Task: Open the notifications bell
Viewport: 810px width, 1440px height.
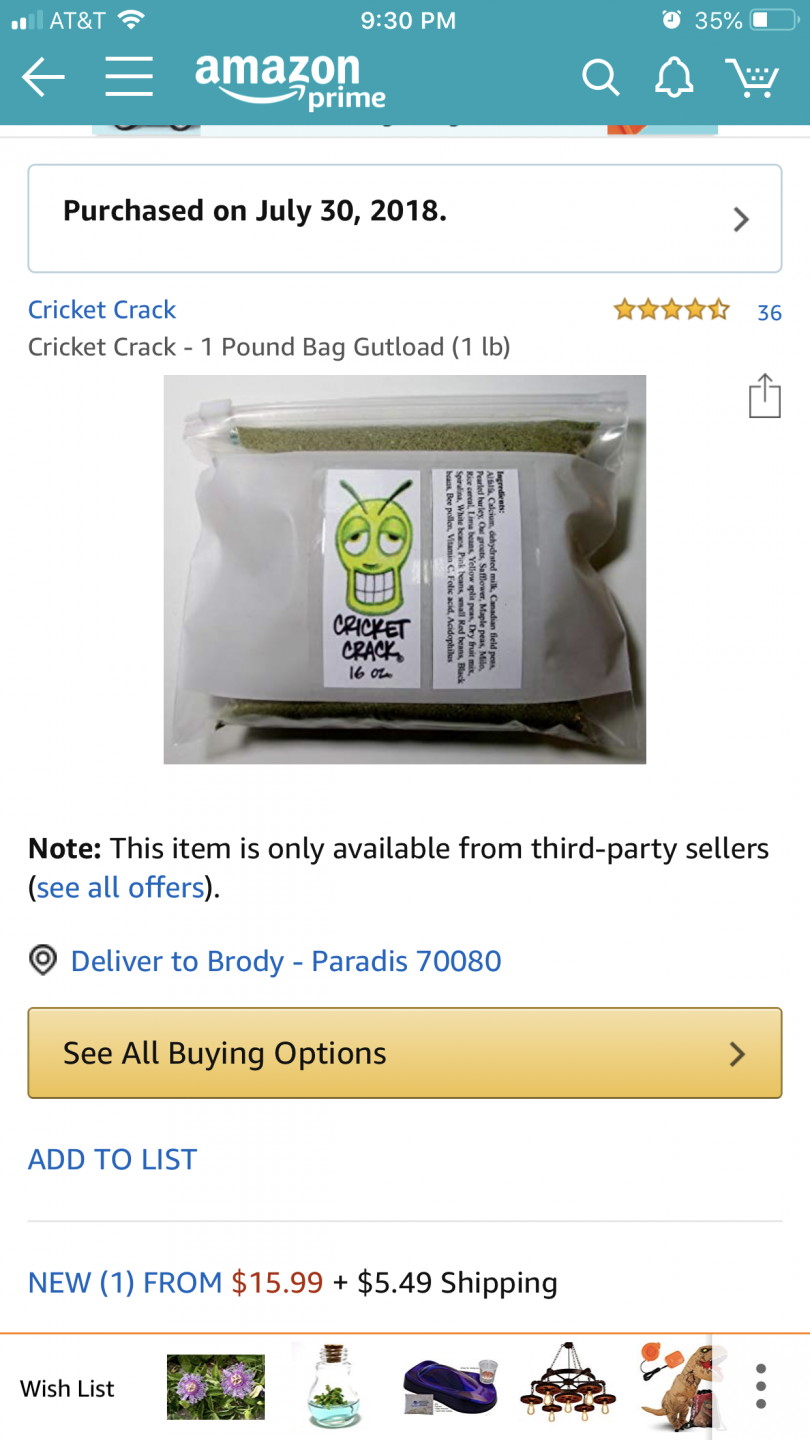Action: [673, 78]
